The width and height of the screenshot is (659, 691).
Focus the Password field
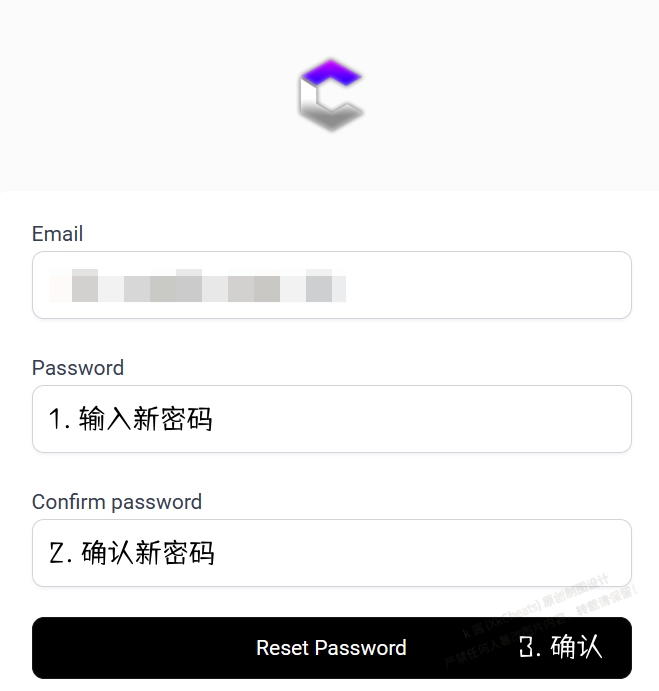tap(331, 419)
